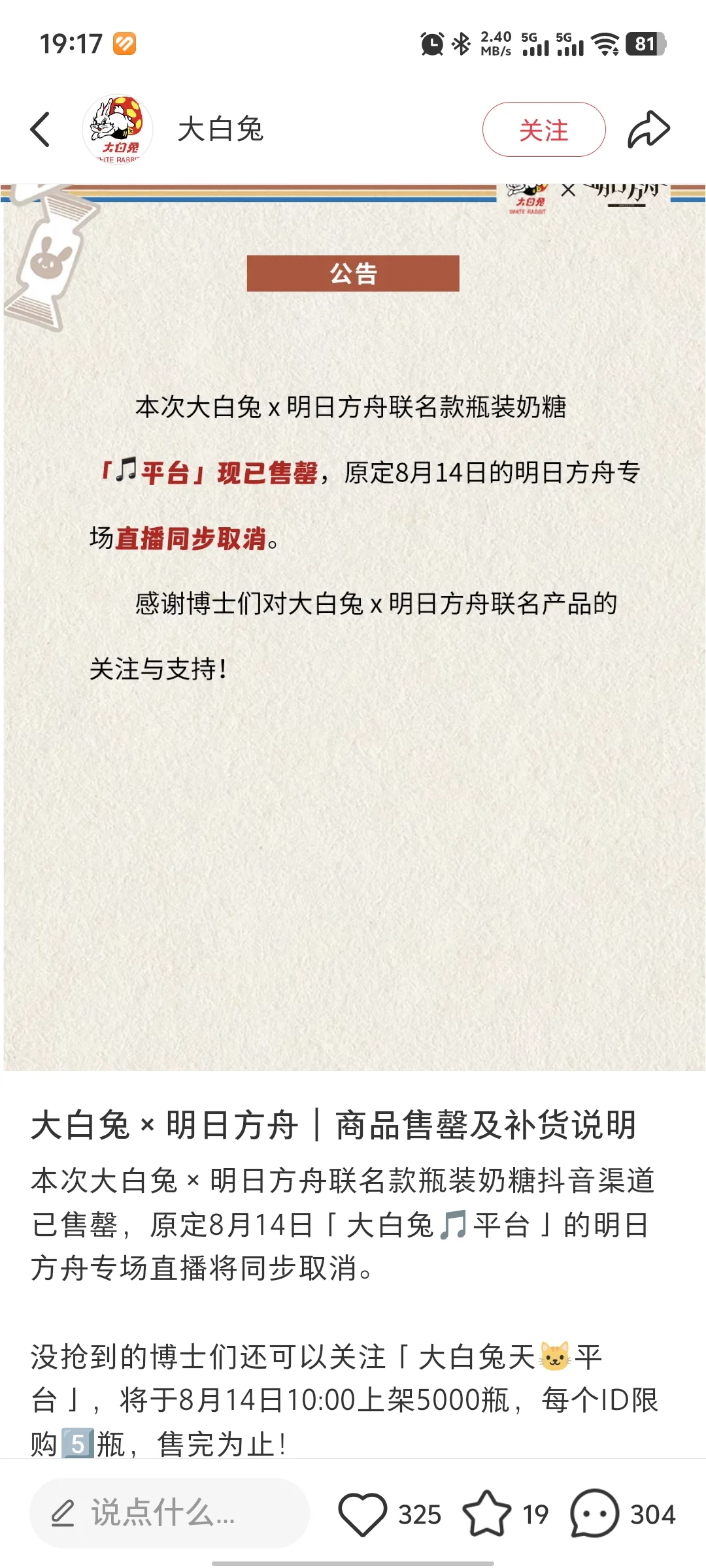Open the comments bubble icon
Screen dimensions: 706x1568
[594, 1513]
